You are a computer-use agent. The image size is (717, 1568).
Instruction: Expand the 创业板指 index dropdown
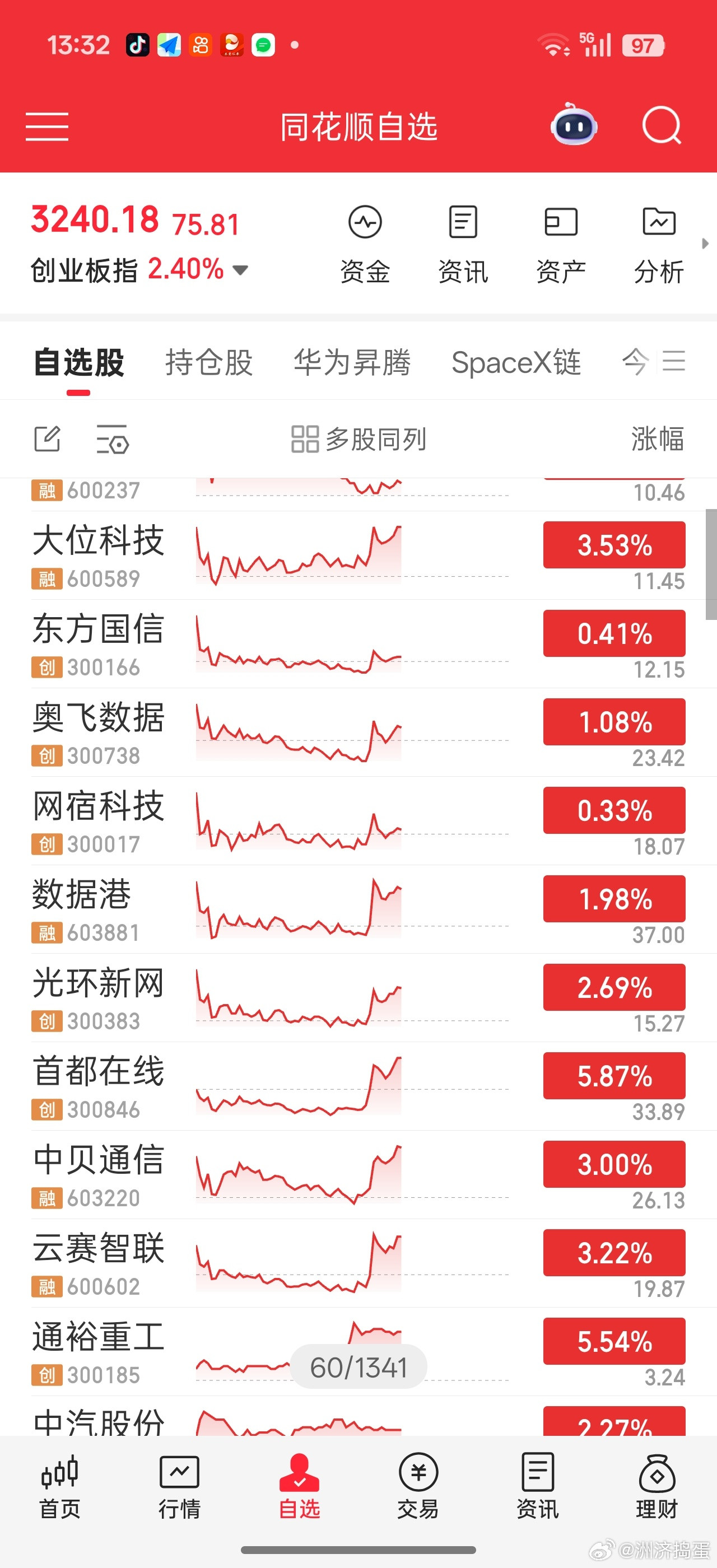240,270
